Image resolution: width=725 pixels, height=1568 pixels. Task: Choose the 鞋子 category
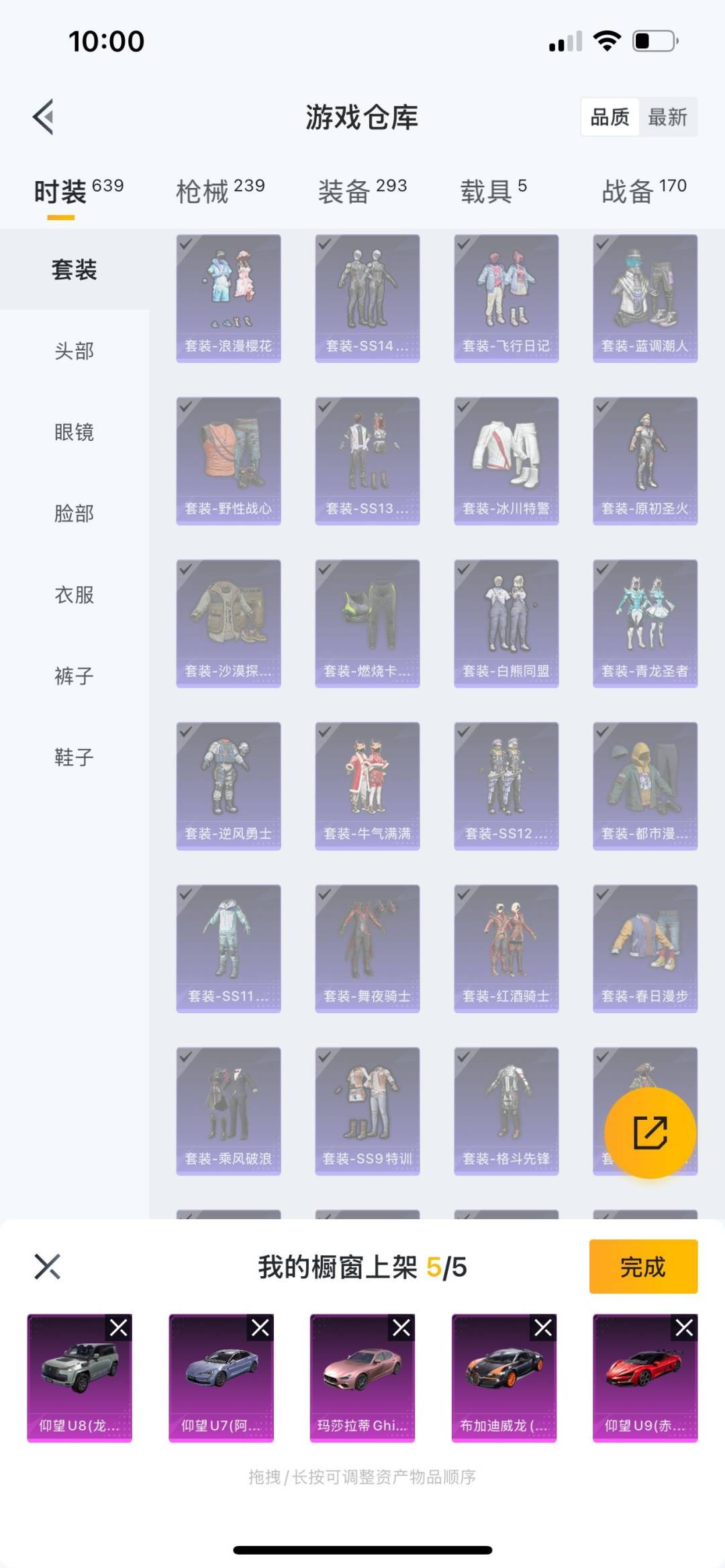click(x=74, y=757)
